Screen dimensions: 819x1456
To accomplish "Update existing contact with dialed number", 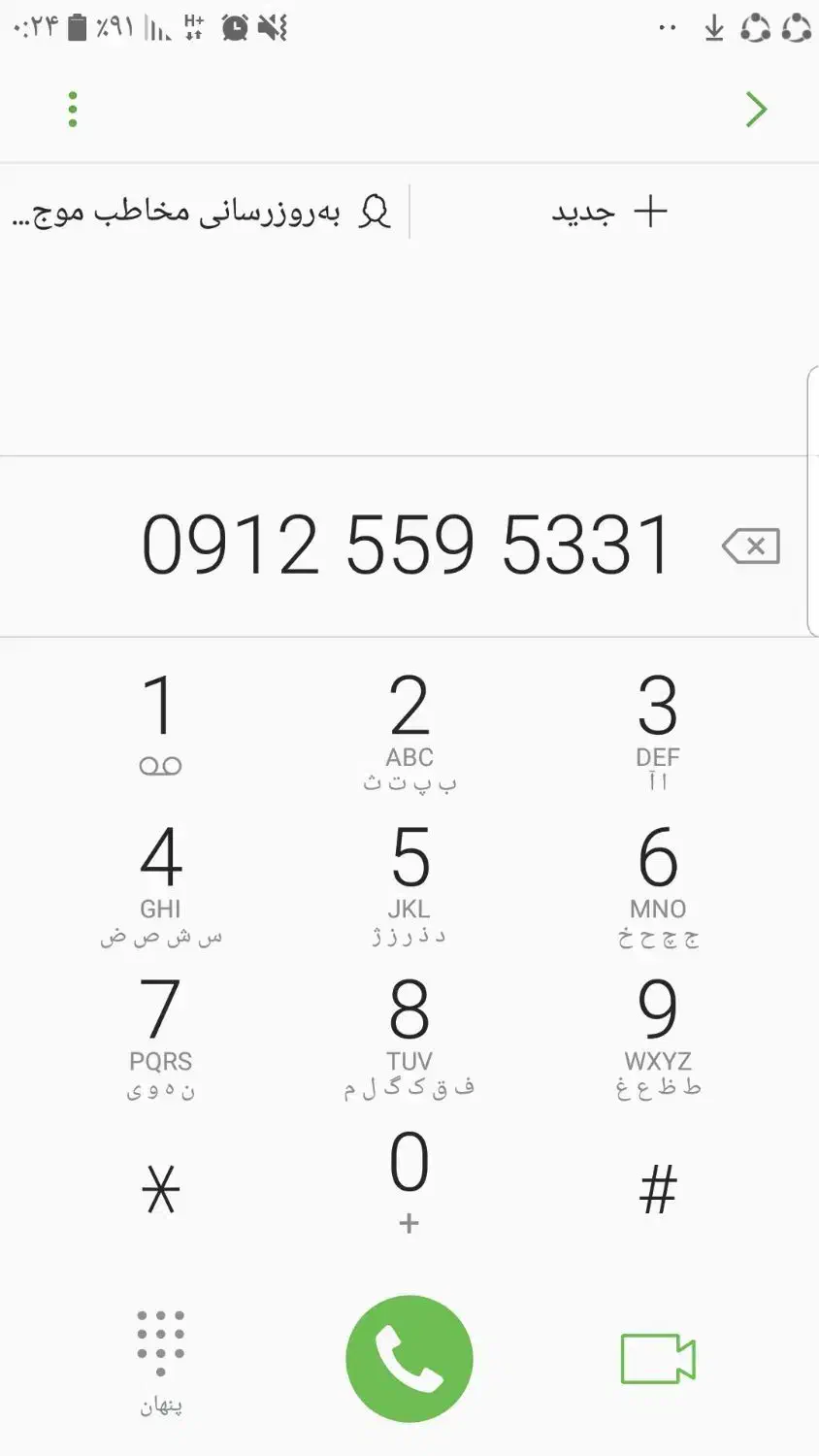I will [202, 212].
